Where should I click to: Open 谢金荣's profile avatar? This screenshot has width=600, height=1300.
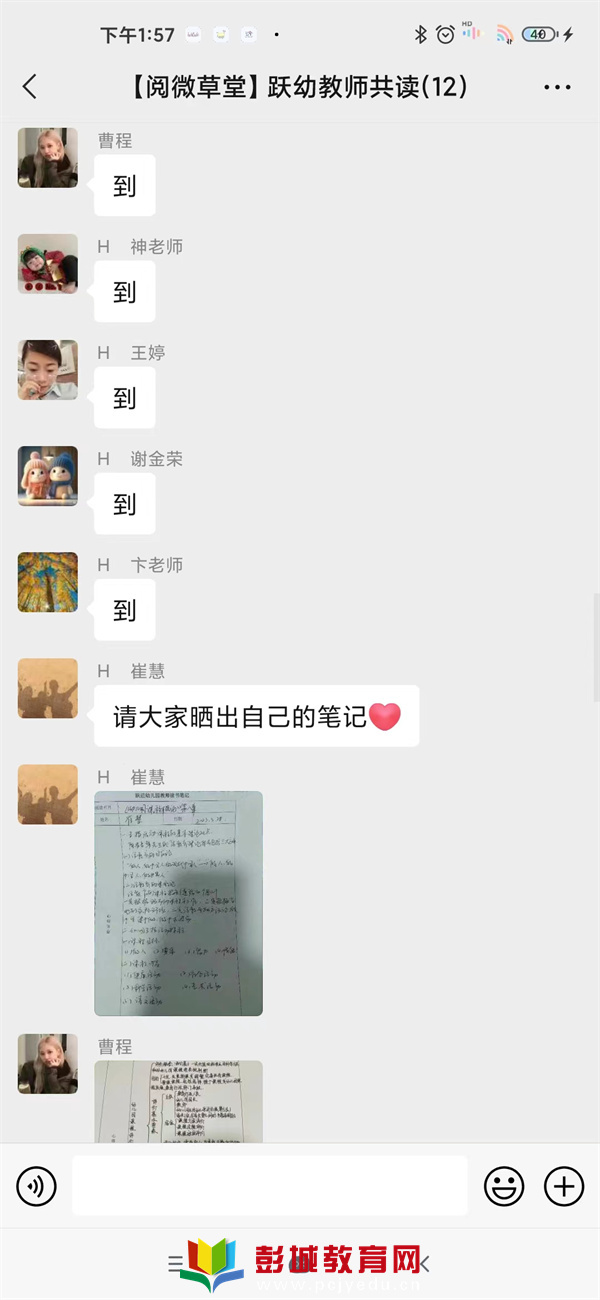coord(48,476)
